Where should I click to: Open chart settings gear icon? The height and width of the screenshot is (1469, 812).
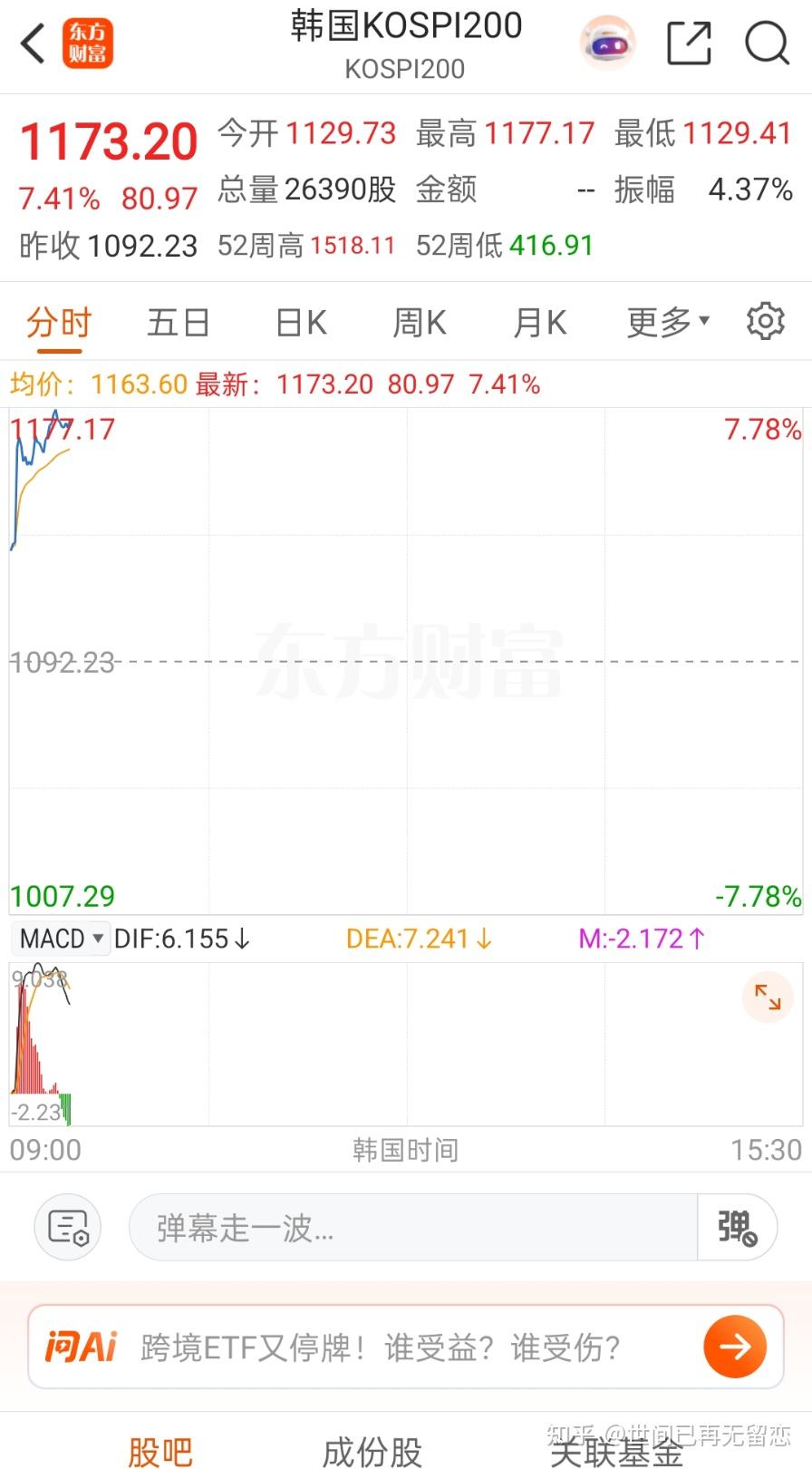pos(766,321)
